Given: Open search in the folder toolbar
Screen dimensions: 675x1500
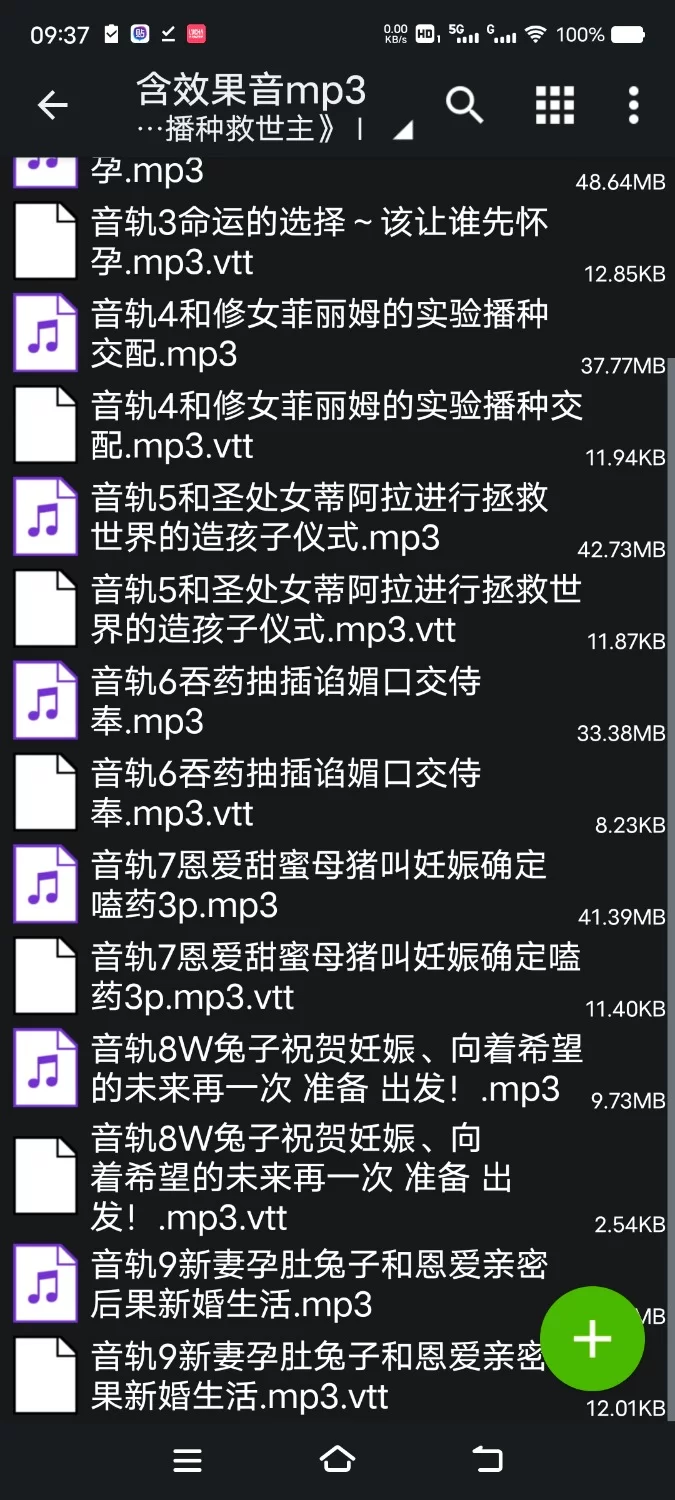Looking at the screenshot, I should pos(465,104).
